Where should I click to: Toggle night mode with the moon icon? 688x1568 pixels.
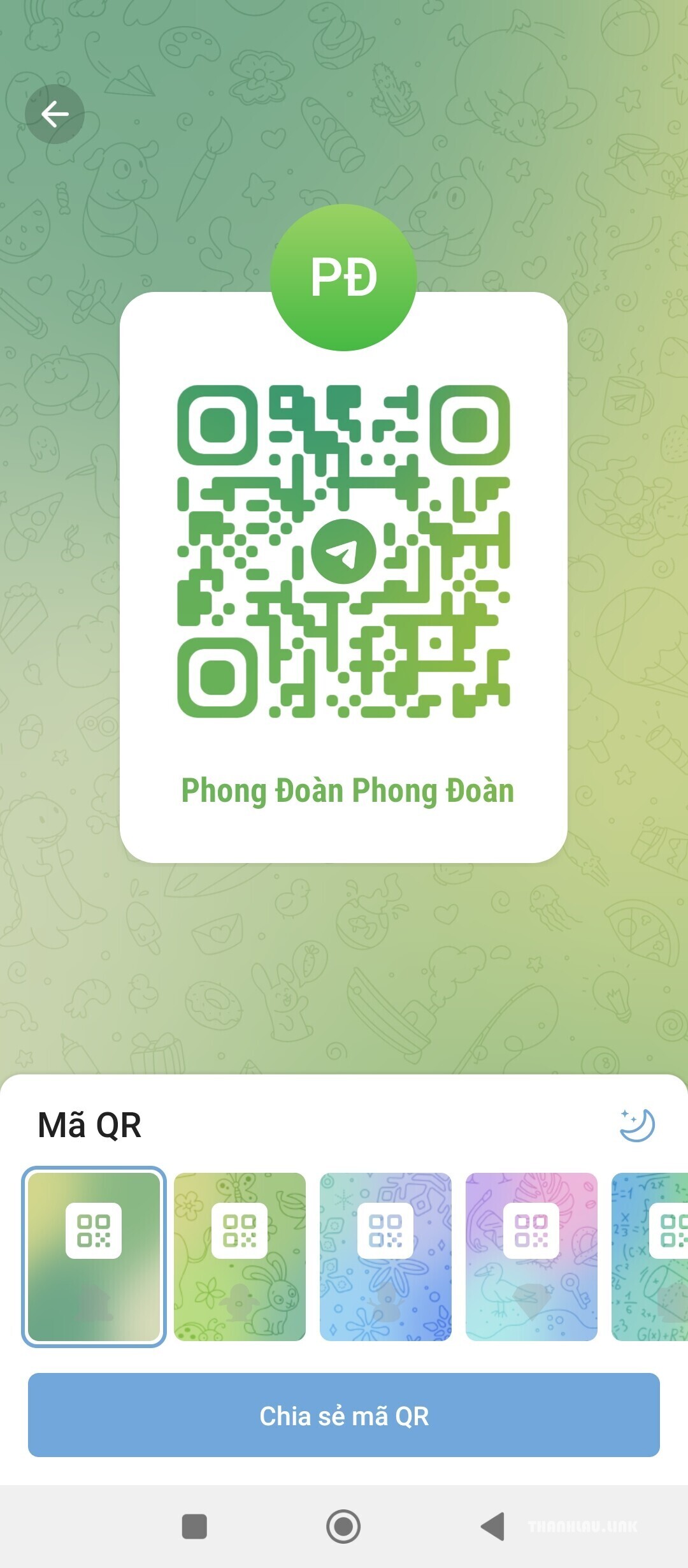click(x=637, y=1125)
